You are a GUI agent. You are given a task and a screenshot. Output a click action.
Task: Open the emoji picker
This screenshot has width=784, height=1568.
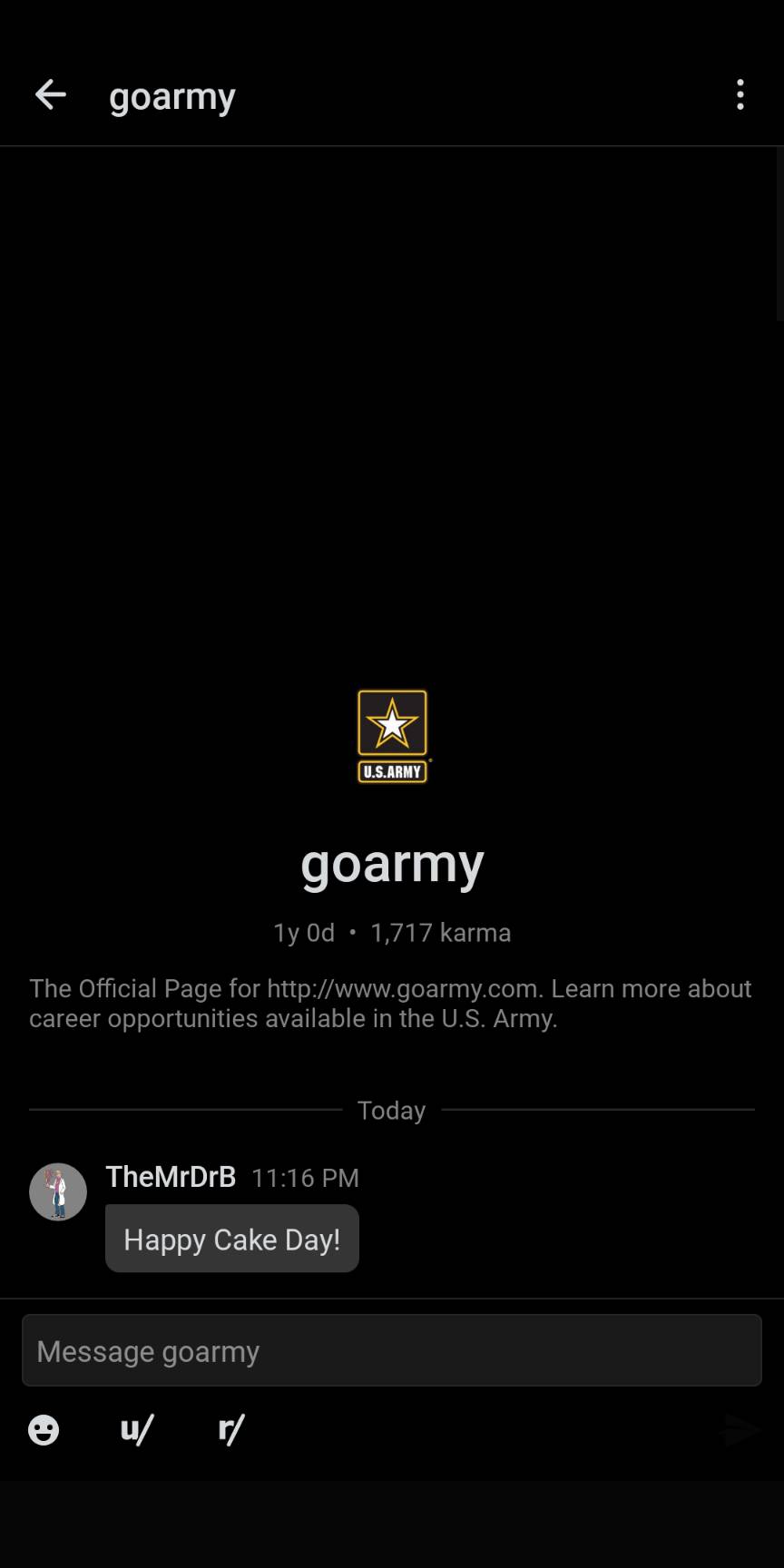pos(44,1430)
